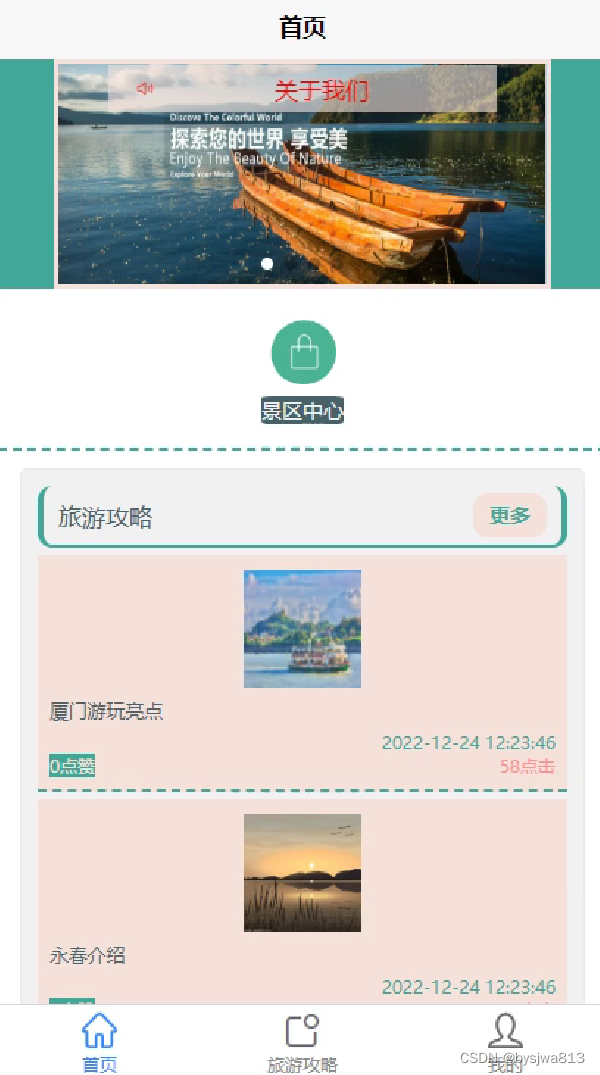Open the 景区中心 shortcut icon
Image resolution: width=600 pixels, height=1075 pixels.
tap(303, 352)
